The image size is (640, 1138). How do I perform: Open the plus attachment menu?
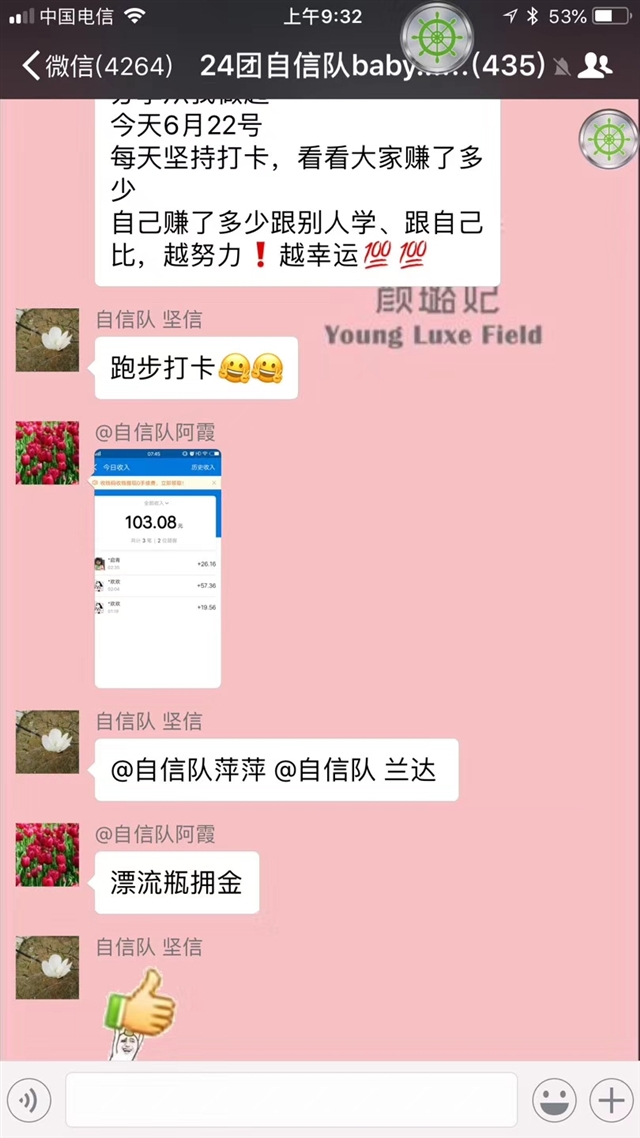(x=611, y=1101)
